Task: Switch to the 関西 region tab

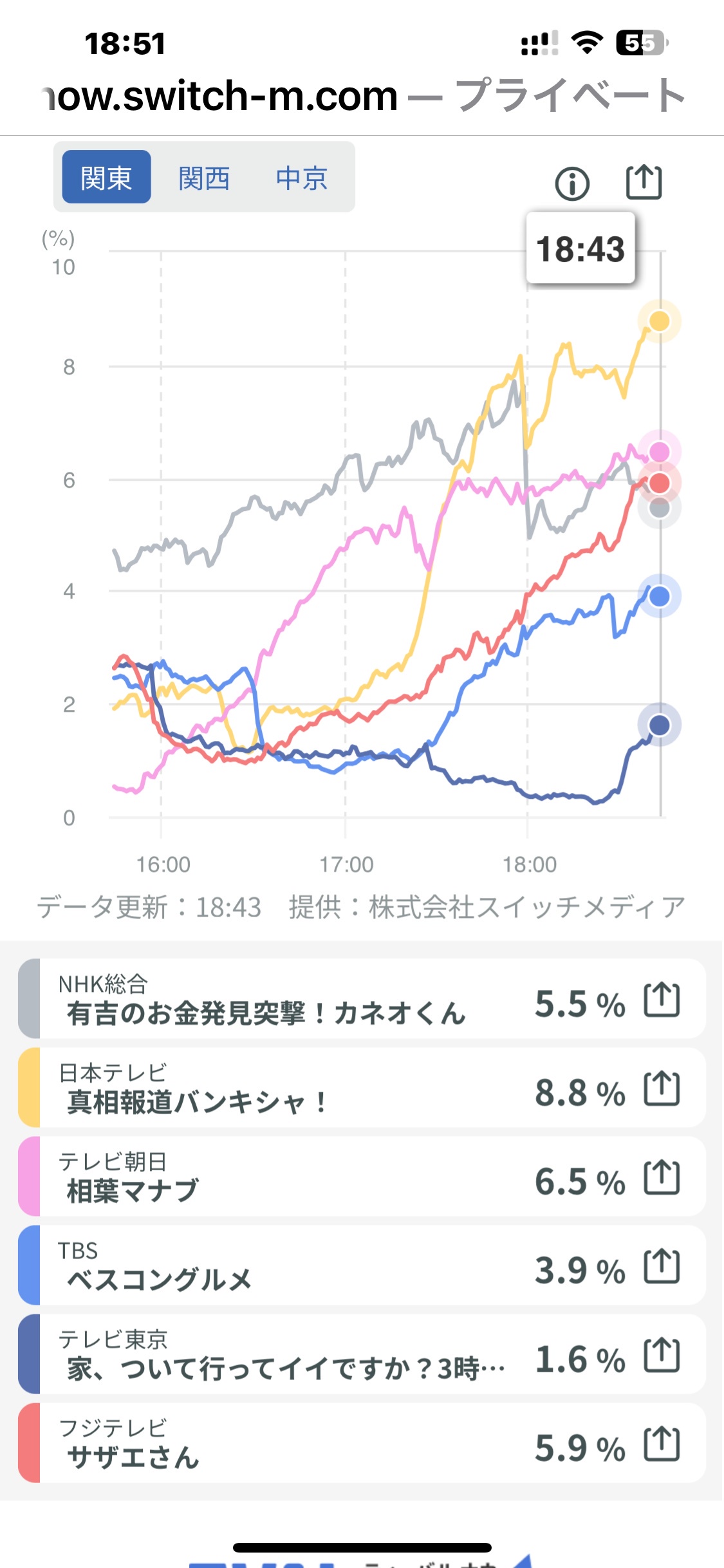Action: coord(204,178)
